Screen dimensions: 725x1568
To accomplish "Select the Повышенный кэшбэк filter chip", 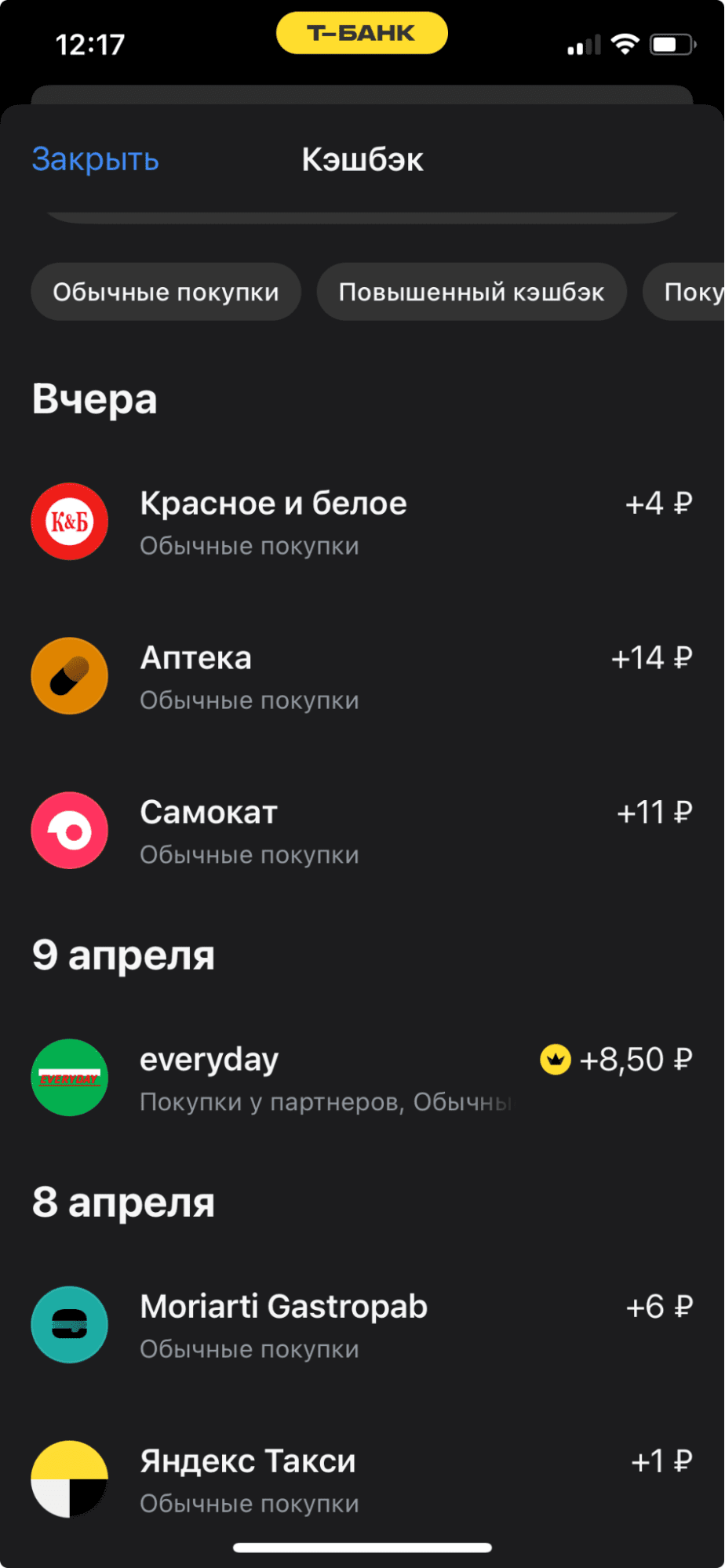I will 471,292.
